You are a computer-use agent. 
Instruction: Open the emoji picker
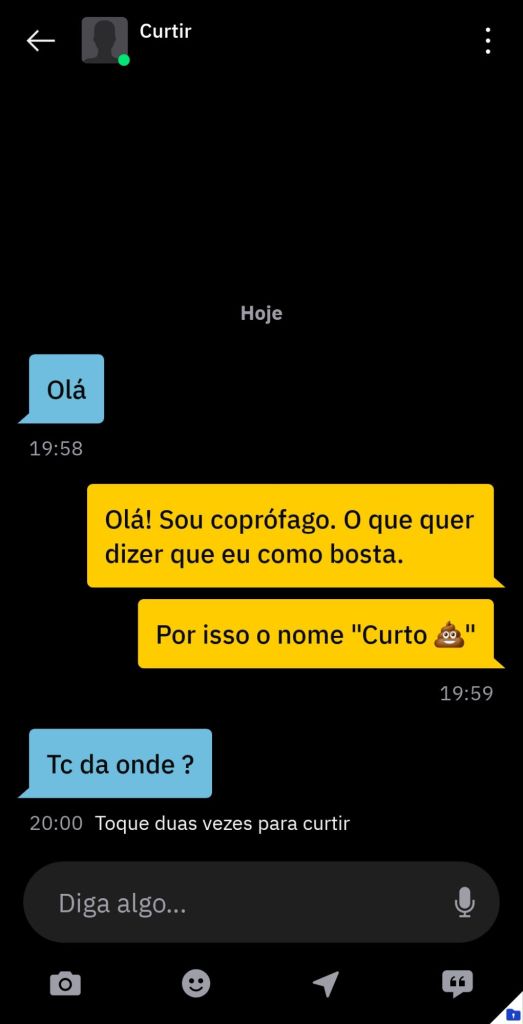[196, 983]
